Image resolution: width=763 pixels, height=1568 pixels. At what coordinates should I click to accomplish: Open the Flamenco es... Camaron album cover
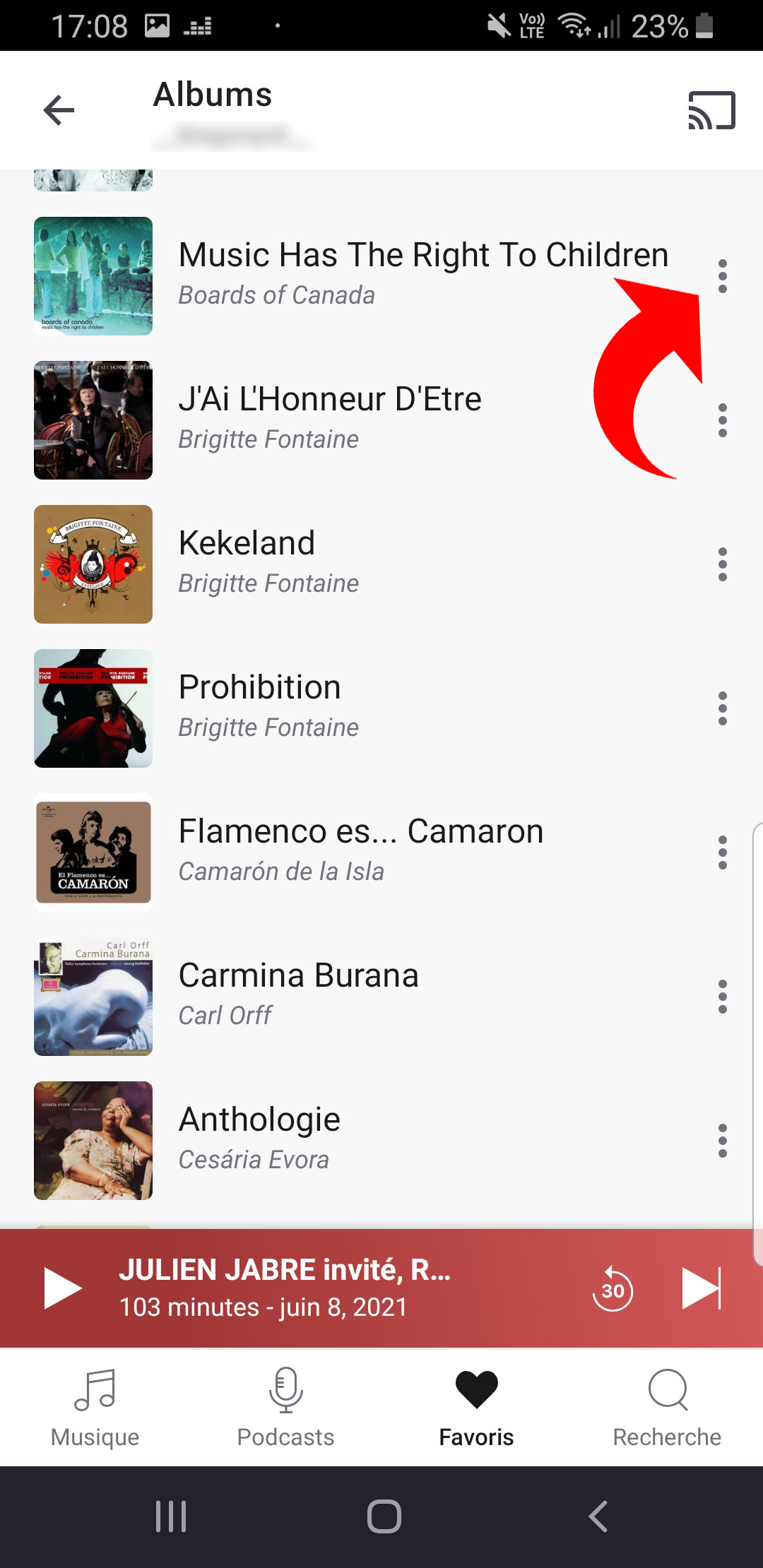pos(93,853)
